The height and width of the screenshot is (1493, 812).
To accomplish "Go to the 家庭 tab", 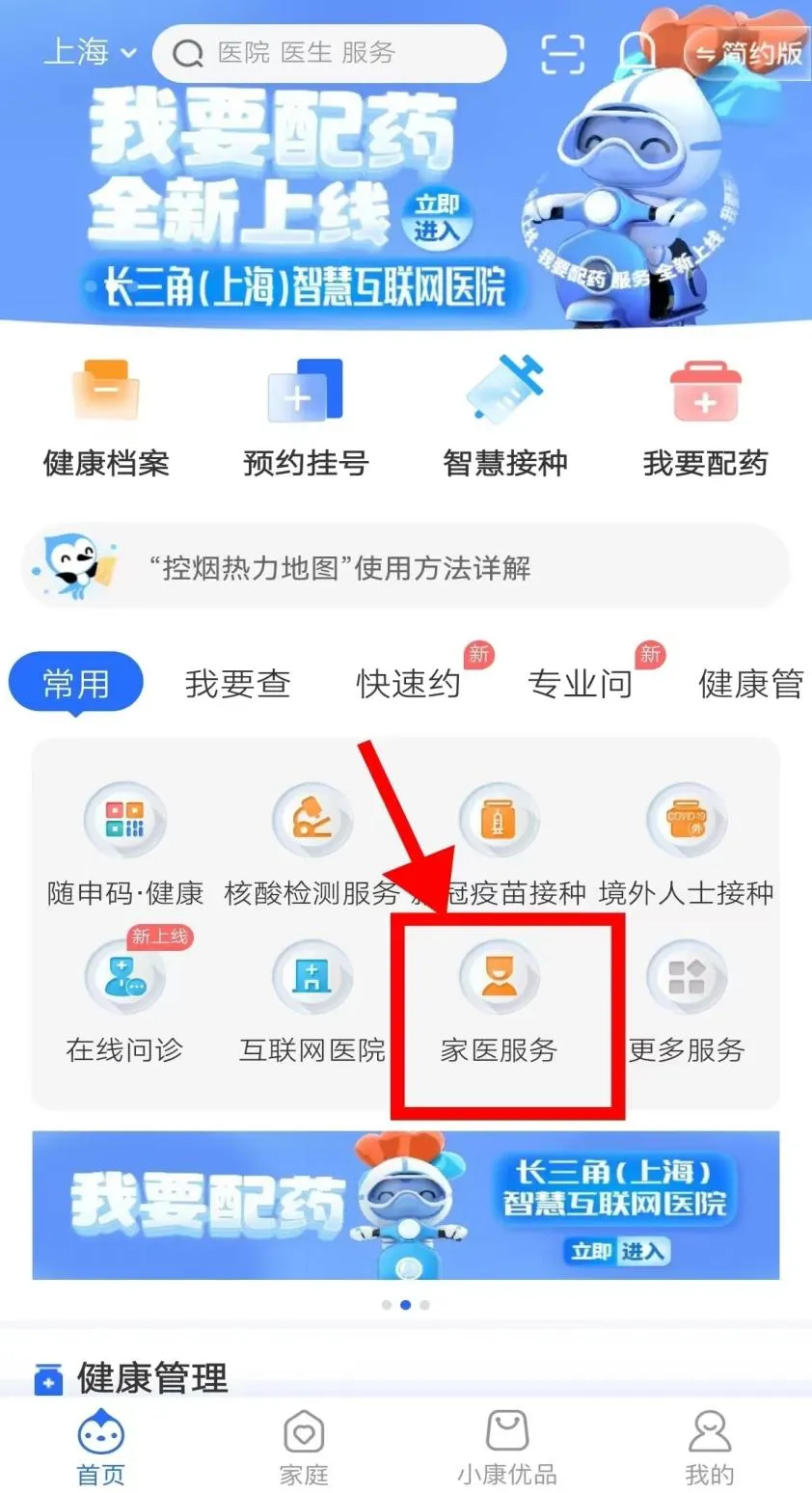I will click(304, 1447).
